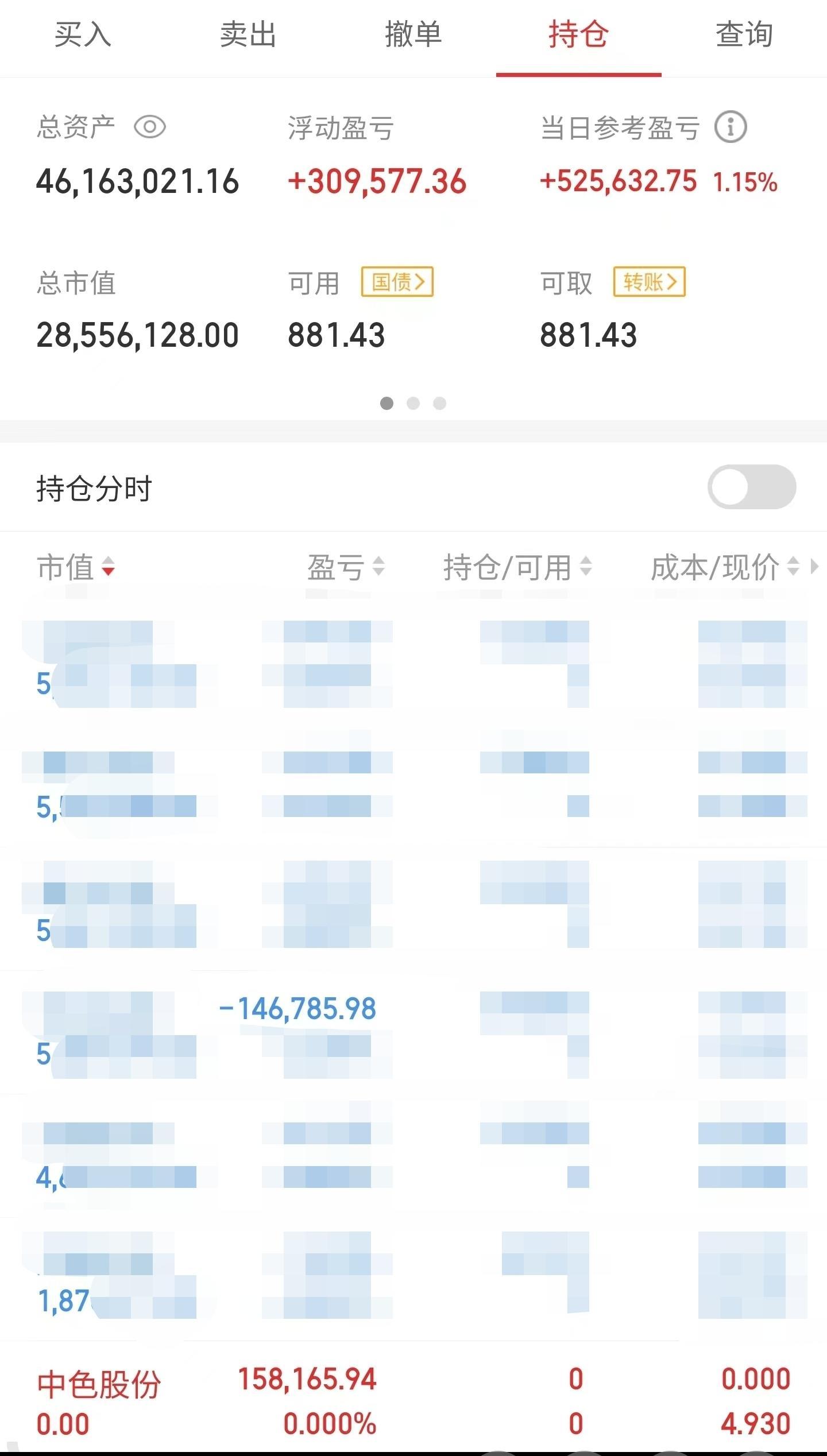This screenshot has height=1456, width=827.
Task: Open holding row with loss -146,785.98
Action: click(413, 1033)
